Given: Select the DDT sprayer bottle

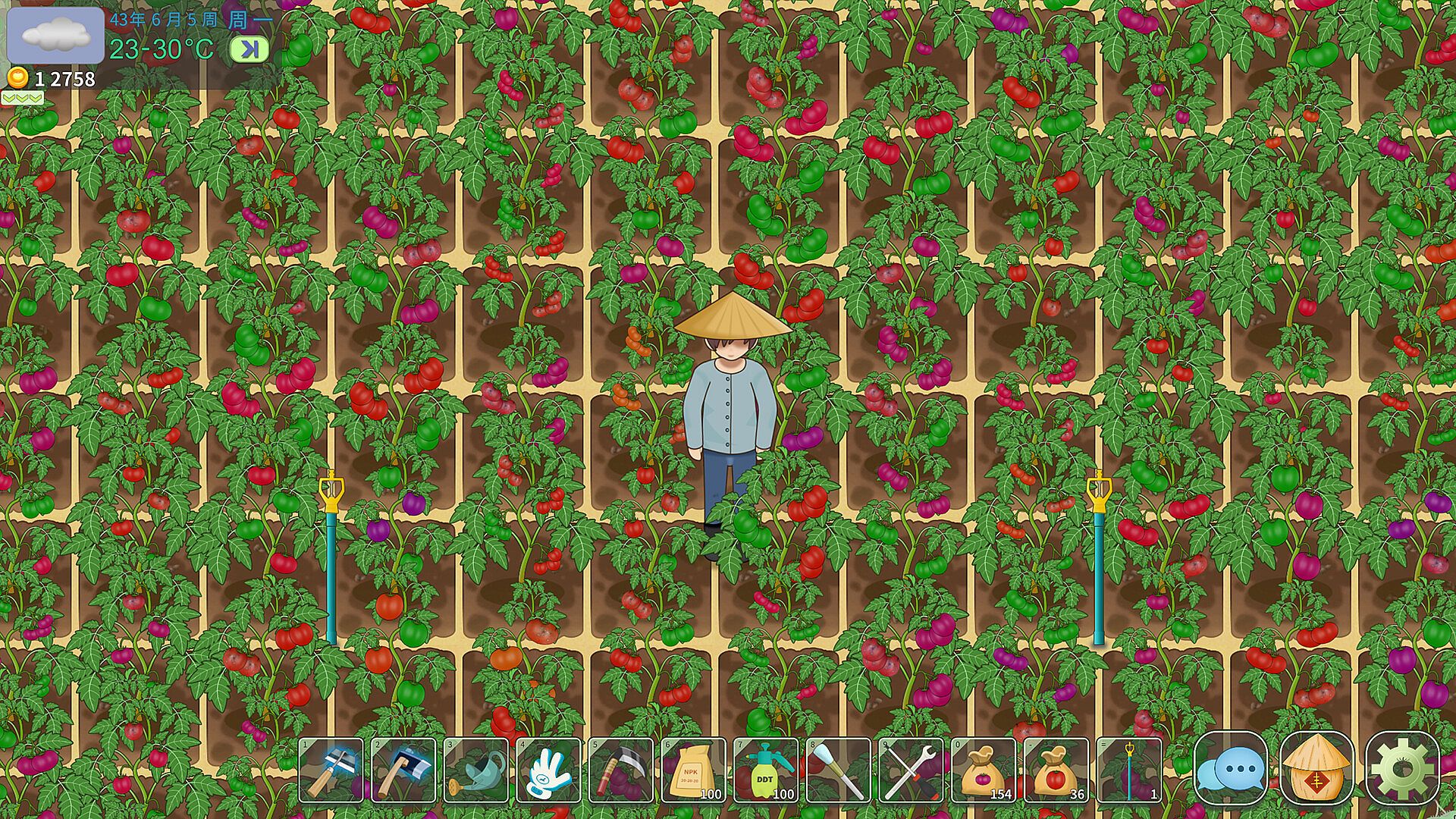Looking at the screenshot, I should point(766,770).
